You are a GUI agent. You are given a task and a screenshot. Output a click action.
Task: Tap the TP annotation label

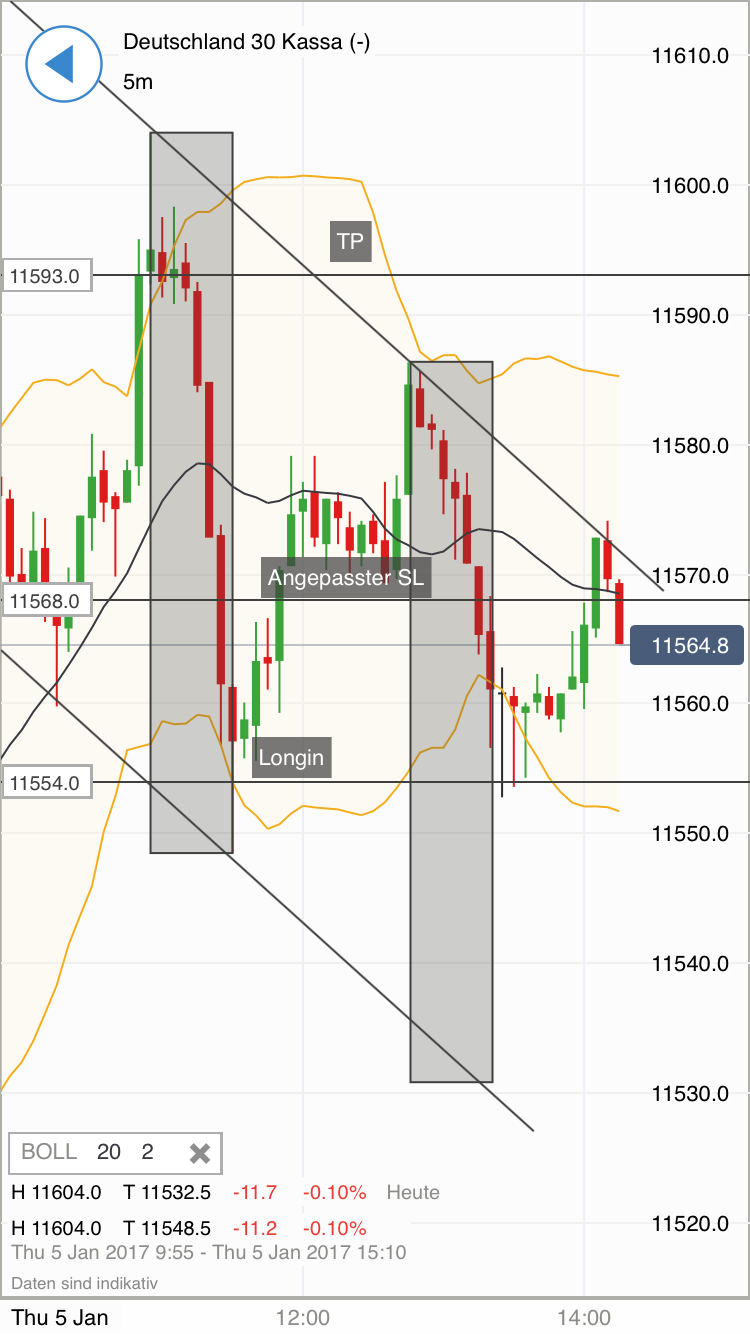[350, 241]
